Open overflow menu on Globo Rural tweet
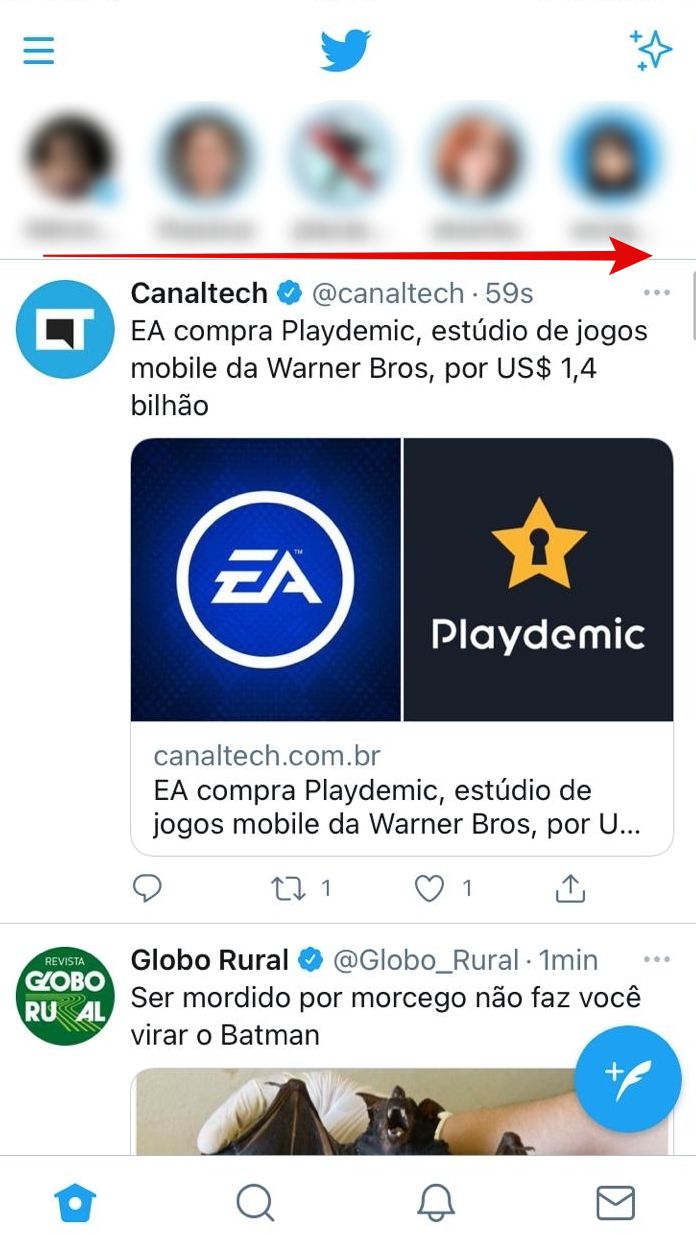 click(657, 960)
